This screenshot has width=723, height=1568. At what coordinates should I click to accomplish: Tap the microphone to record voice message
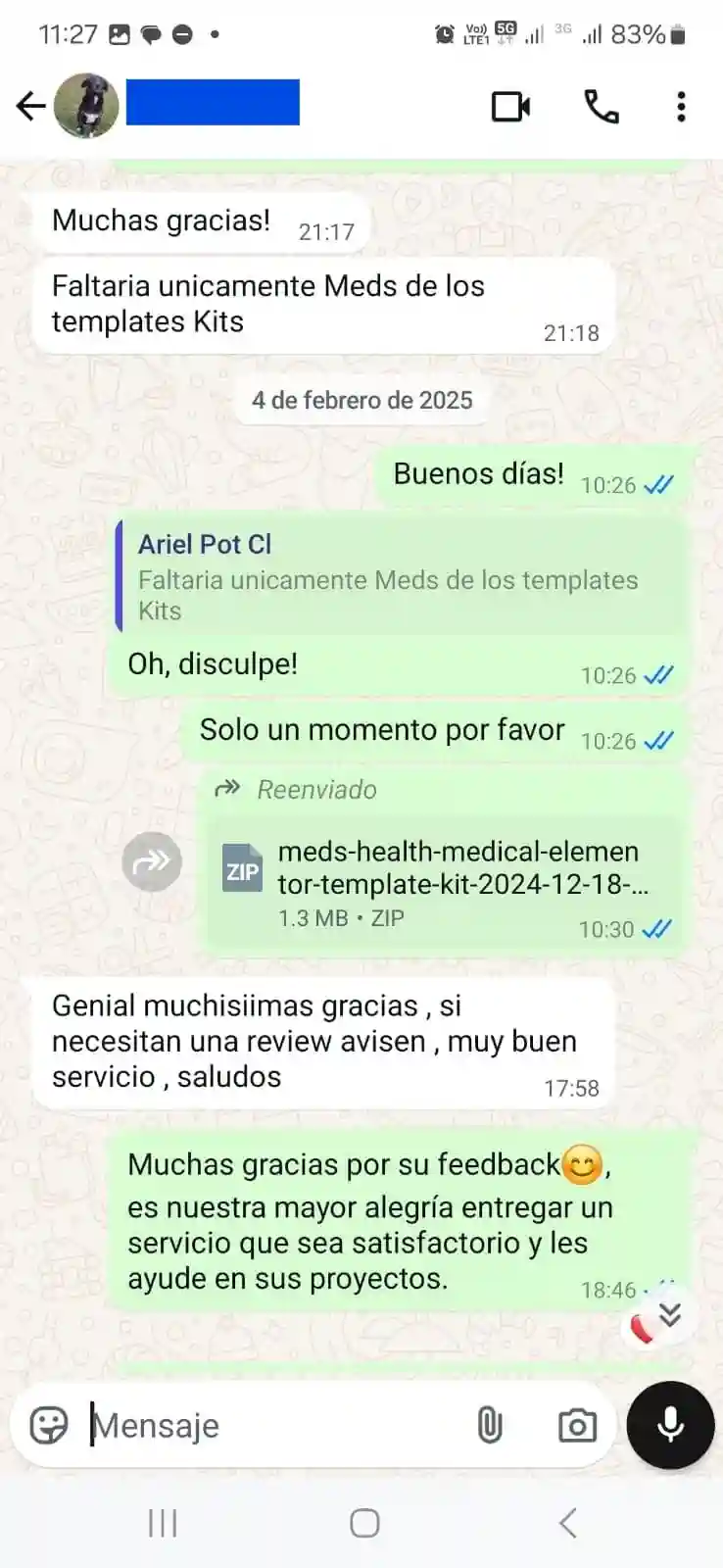coord(671,1425)
